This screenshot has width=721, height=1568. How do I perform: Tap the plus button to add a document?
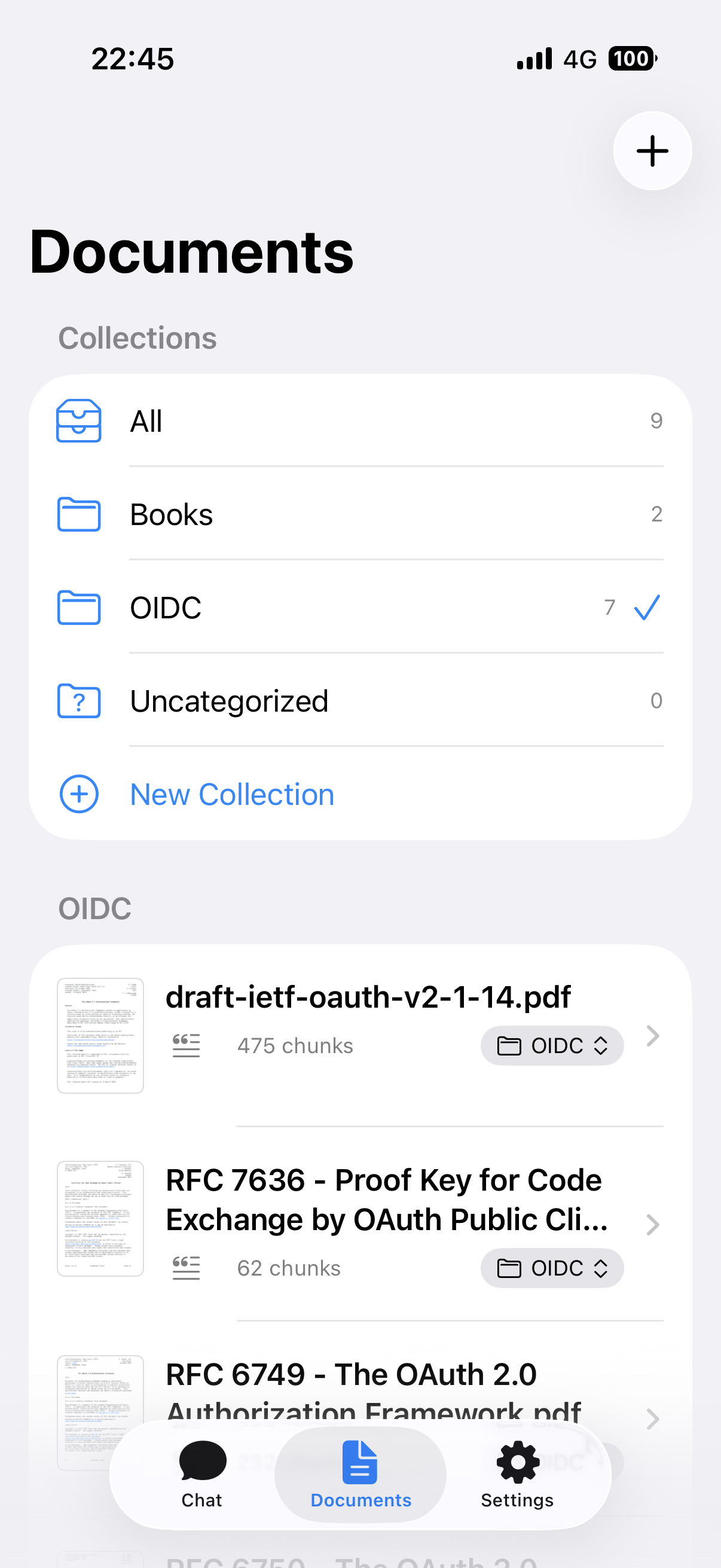point(652,150)
